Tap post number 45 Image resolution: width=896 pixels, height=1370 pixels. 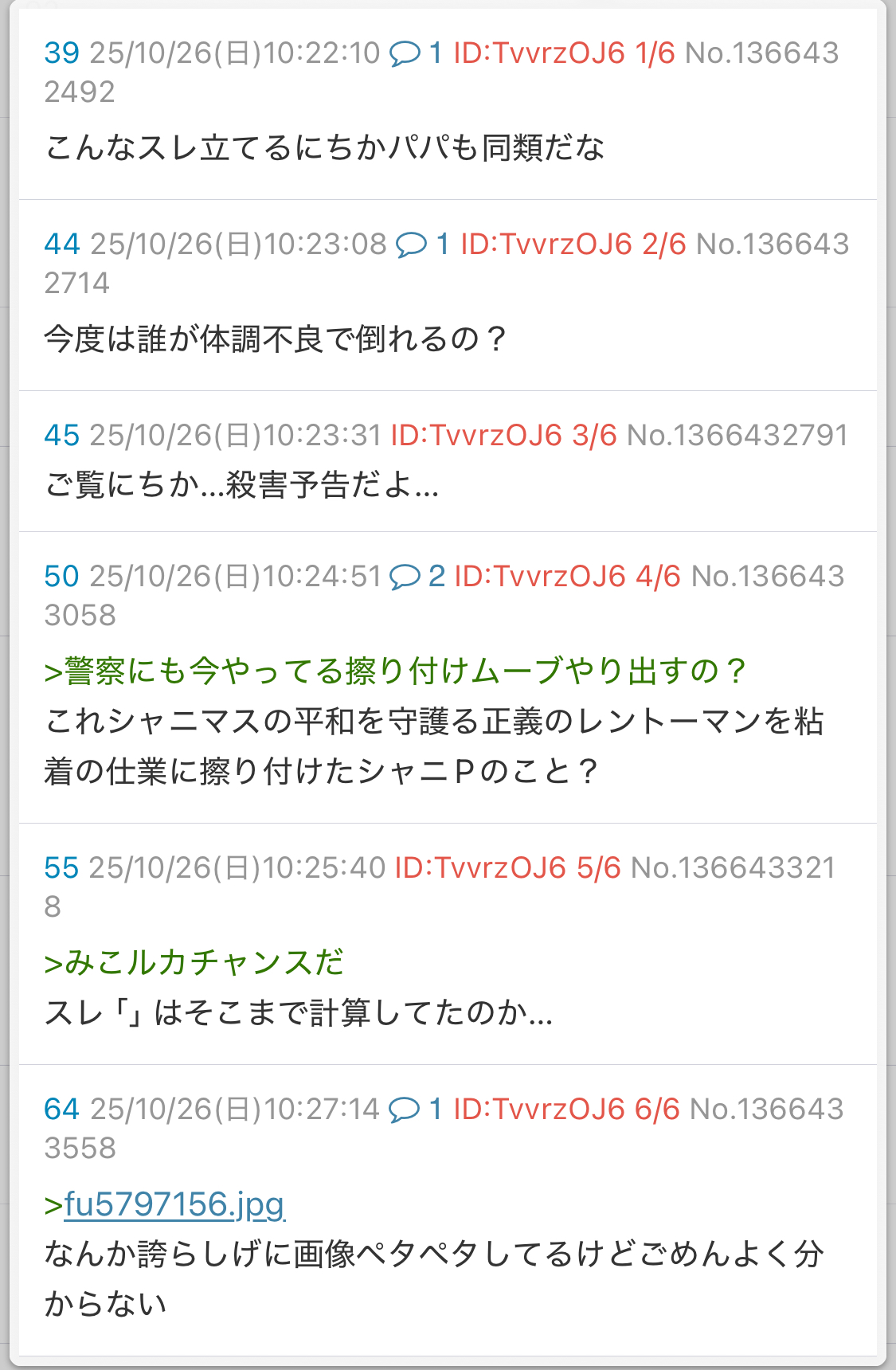click(62, 435)
